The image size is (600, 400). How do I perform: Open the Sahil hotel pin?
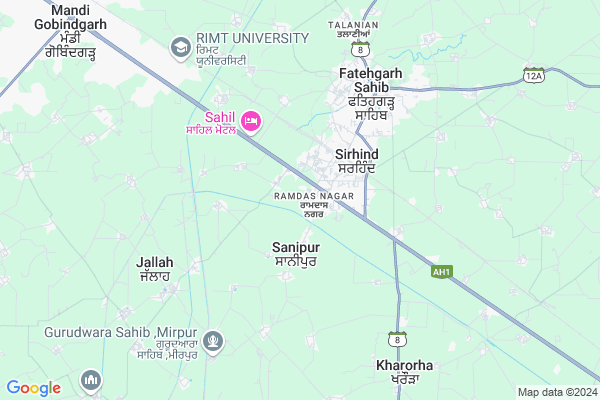(251, 122)
